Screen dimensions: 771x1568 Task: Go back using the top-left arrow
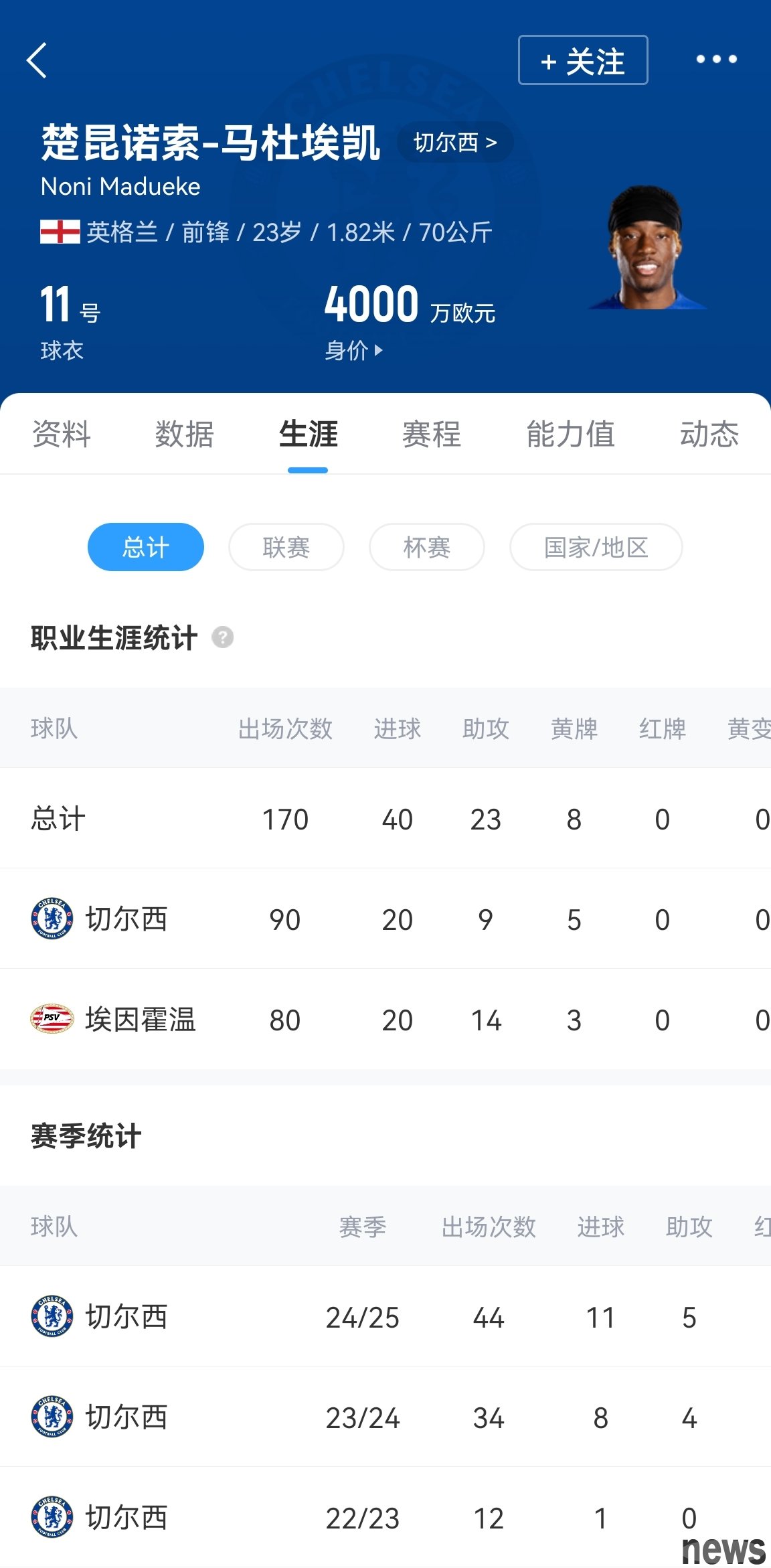(37, 60)
